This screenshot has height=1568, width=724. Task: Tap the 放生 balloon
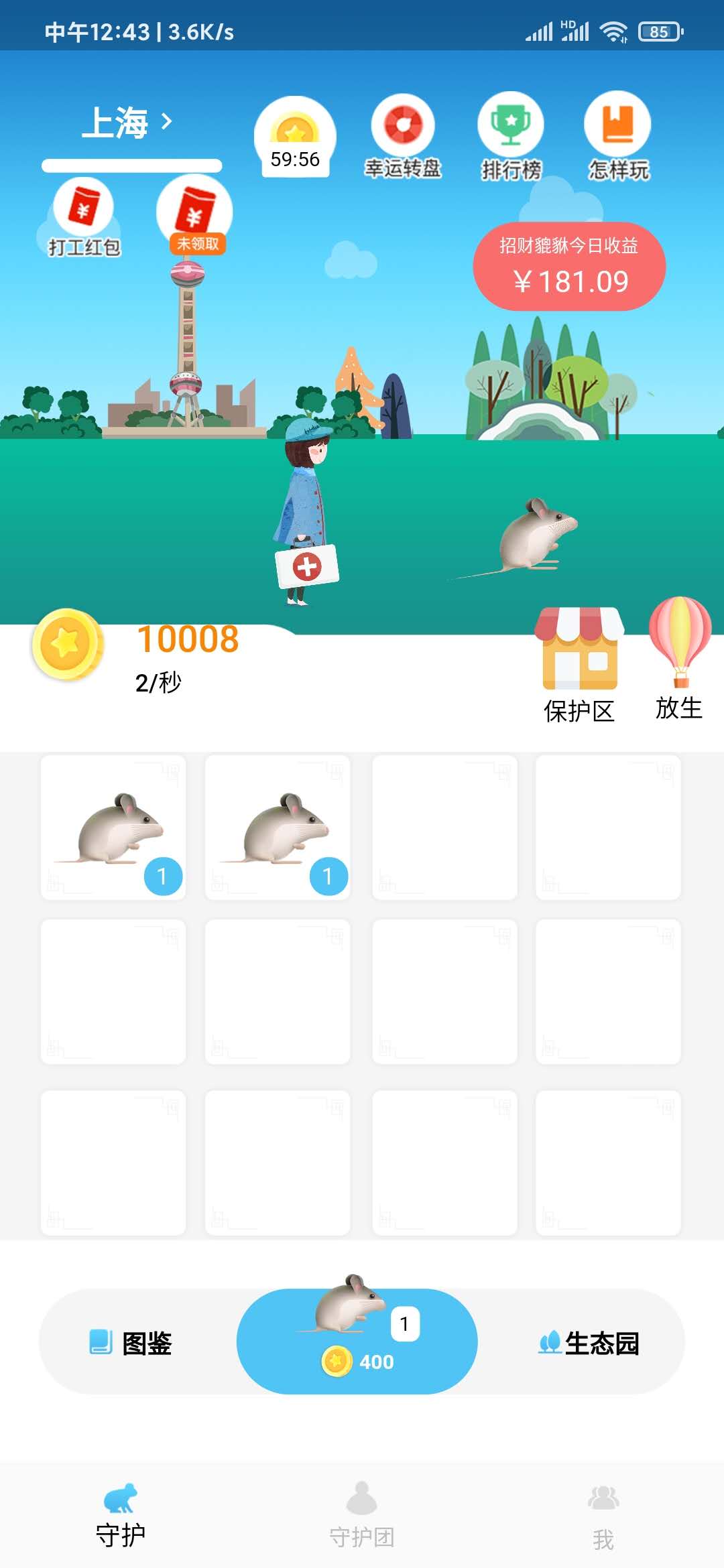coord(679,657)
